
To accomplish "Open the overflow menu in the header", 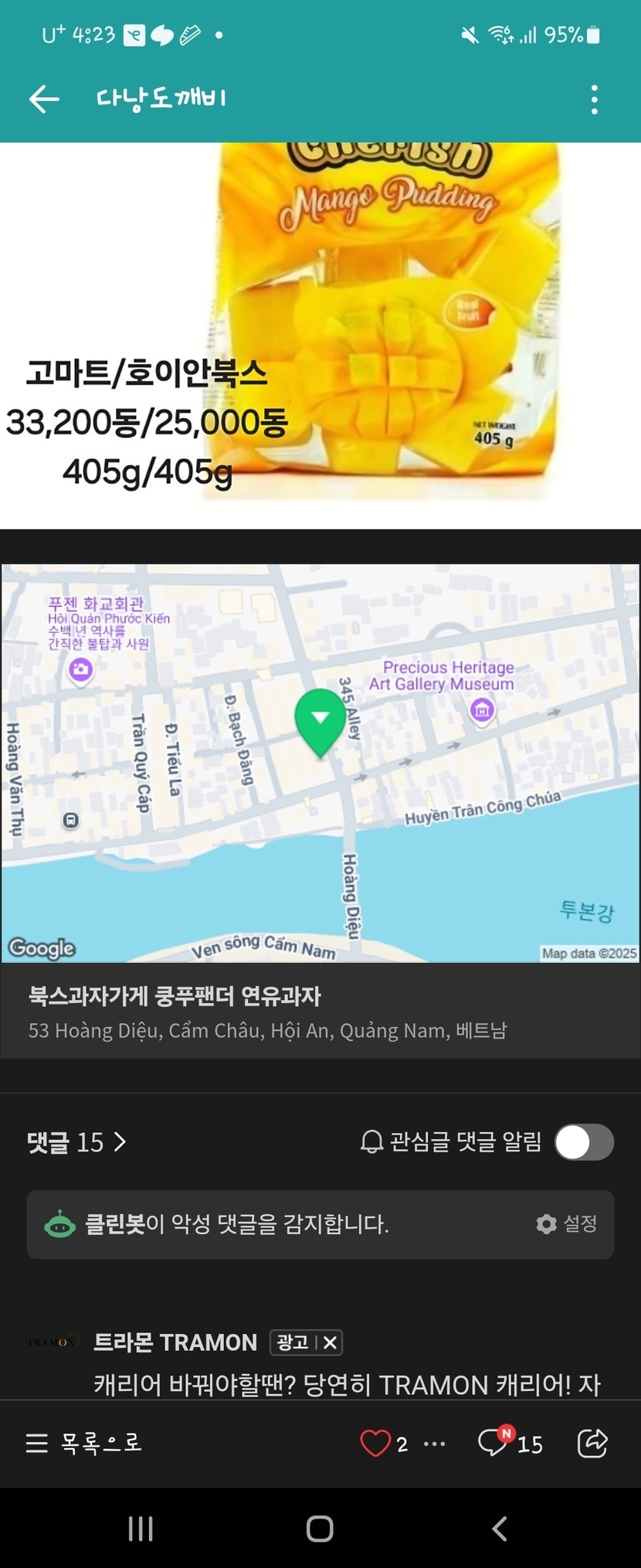I will tap(594, 100).
